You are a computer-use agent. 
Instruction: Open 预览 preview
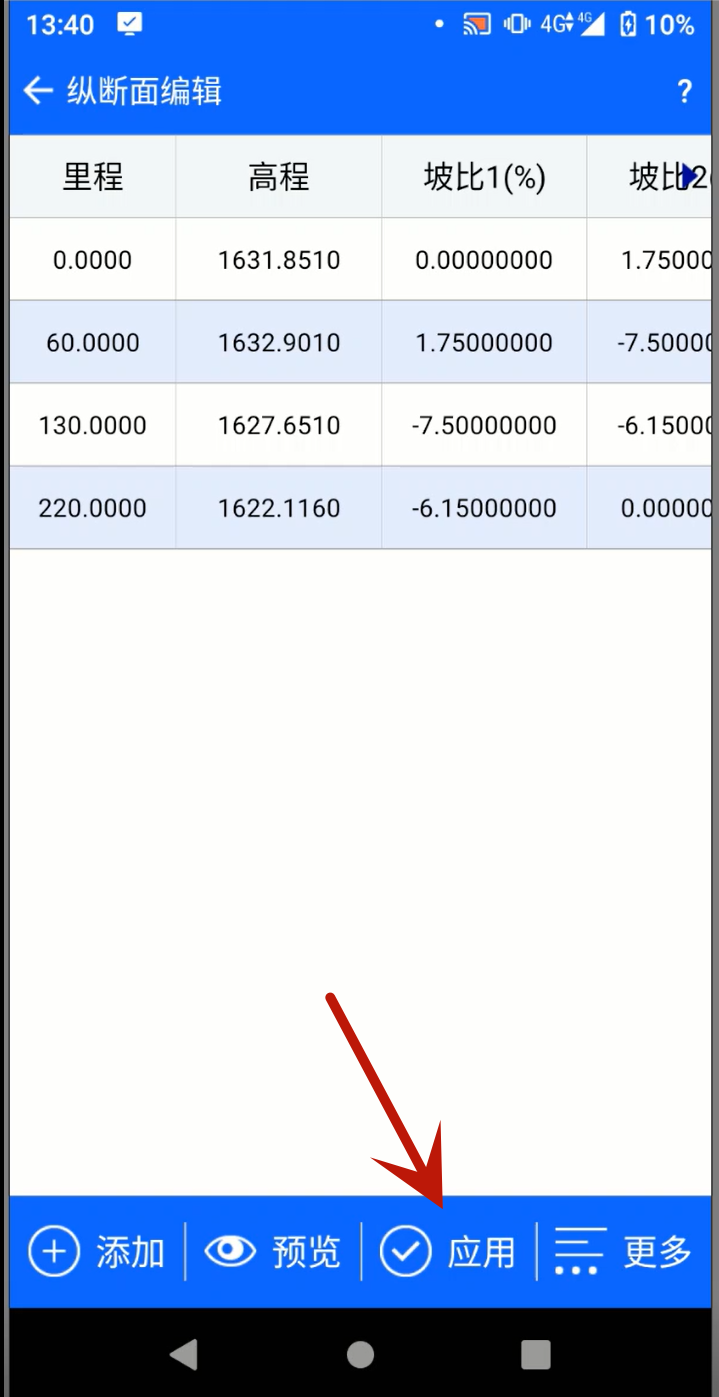[273, 1251]
